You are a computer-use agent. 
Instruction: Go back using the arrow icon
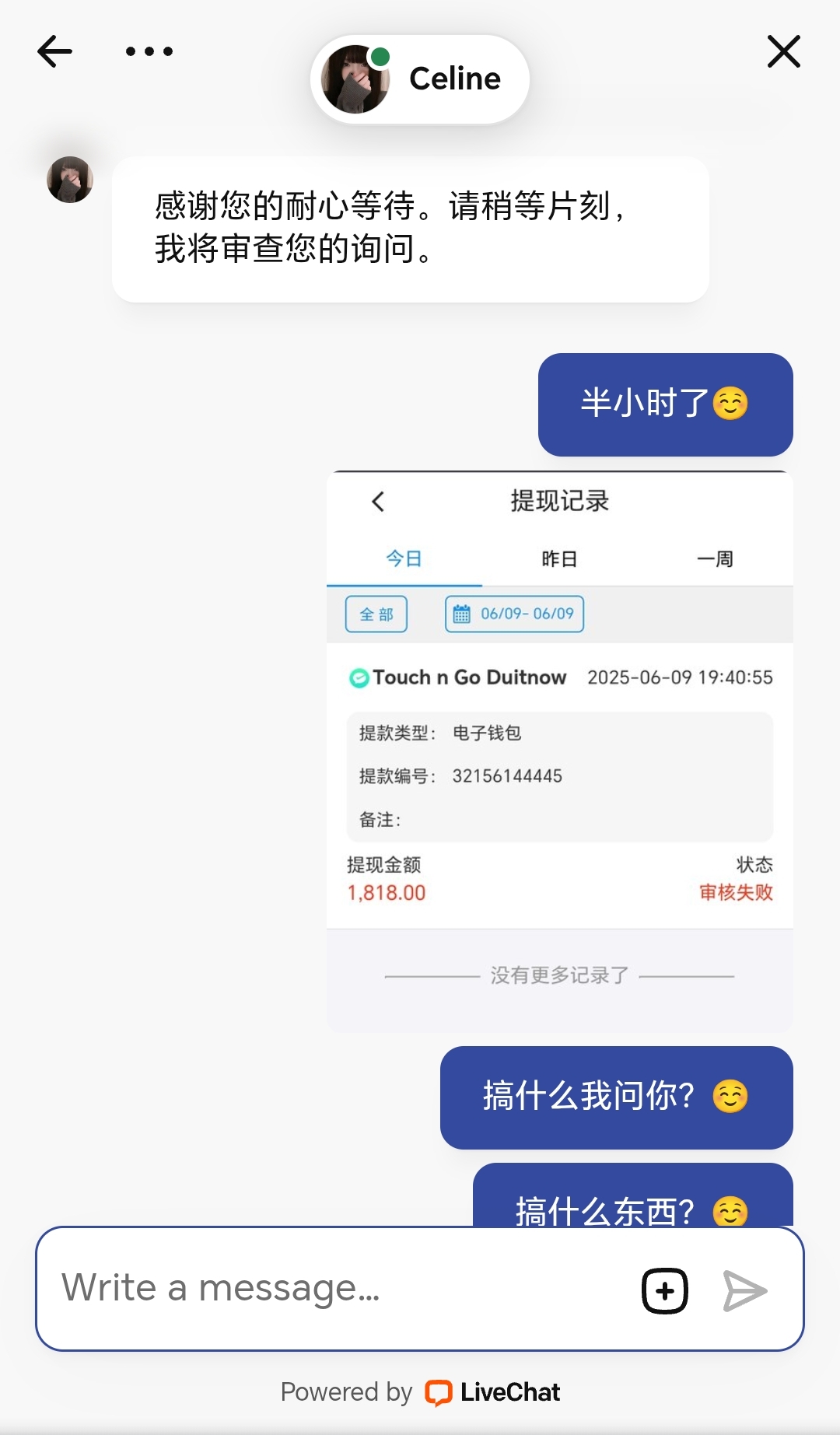[54, 52]
